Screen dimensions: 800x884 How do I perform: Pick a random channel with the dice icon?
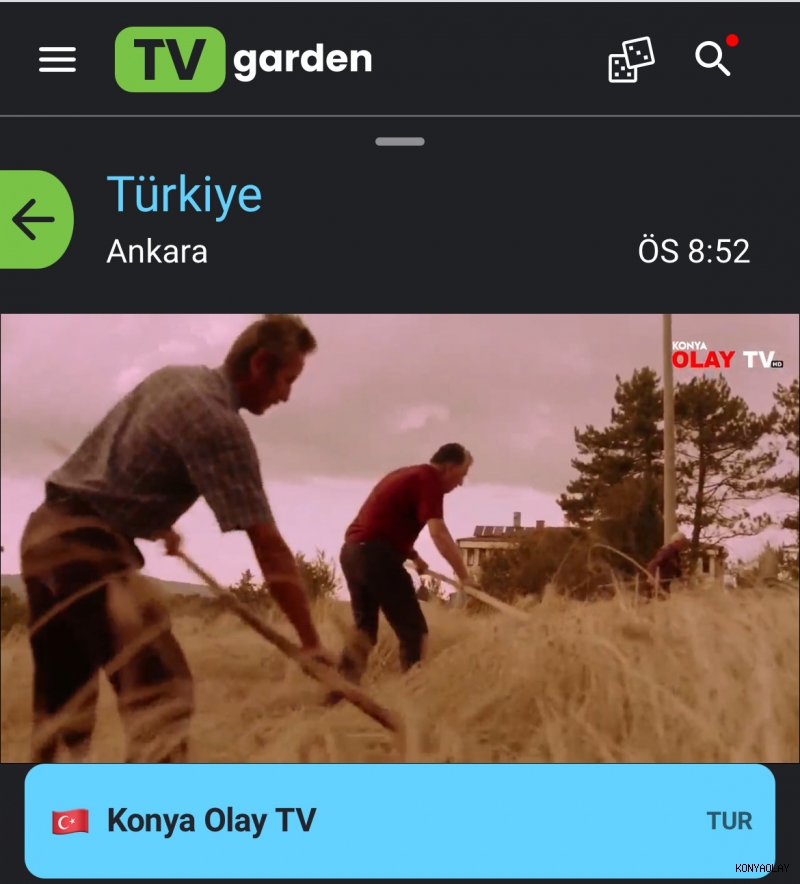point(631,60)
